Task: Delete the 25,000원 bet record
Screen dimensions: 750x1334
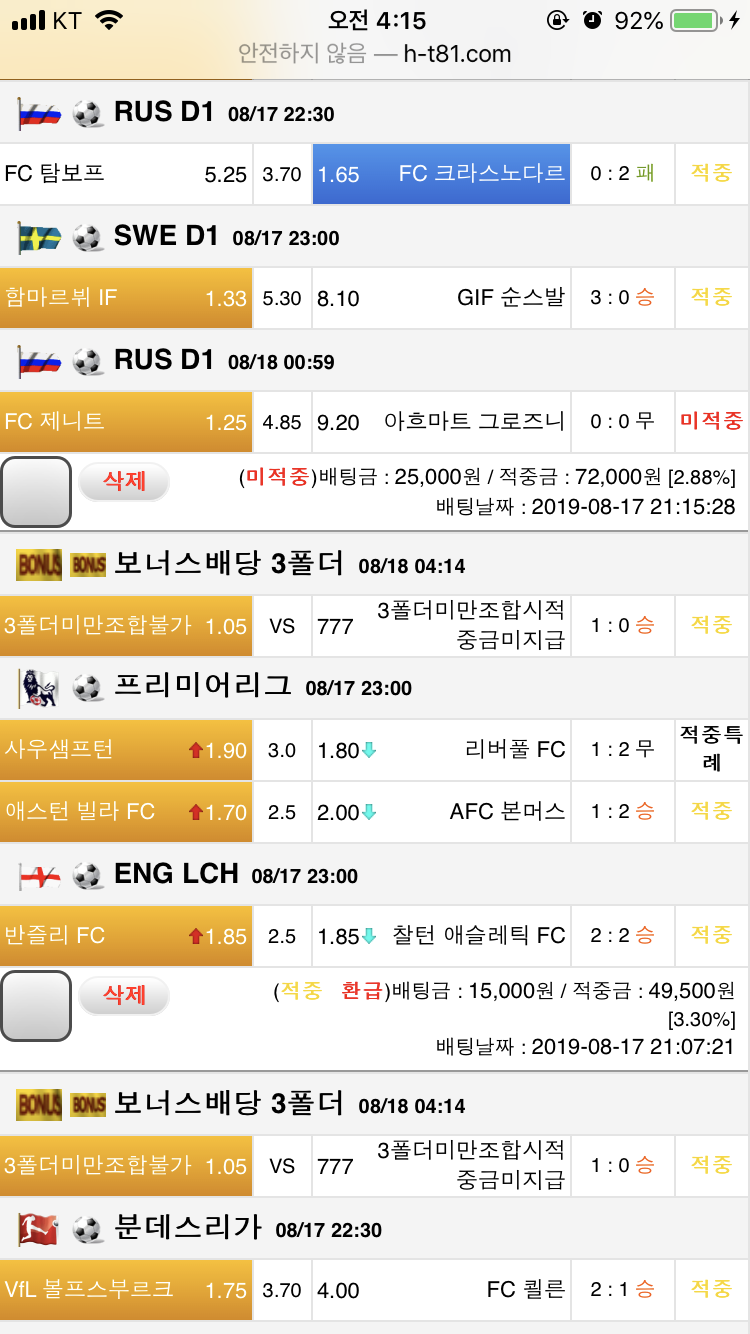Action: [x=124, y=481]
